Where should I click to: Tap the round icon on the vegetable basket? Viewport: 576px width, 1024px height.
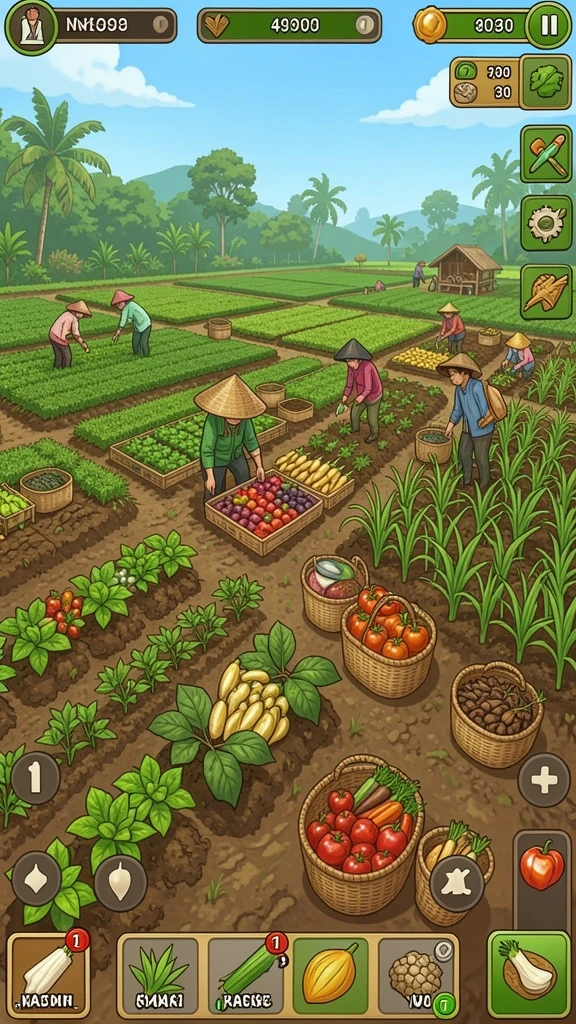(x=457, y=884)
